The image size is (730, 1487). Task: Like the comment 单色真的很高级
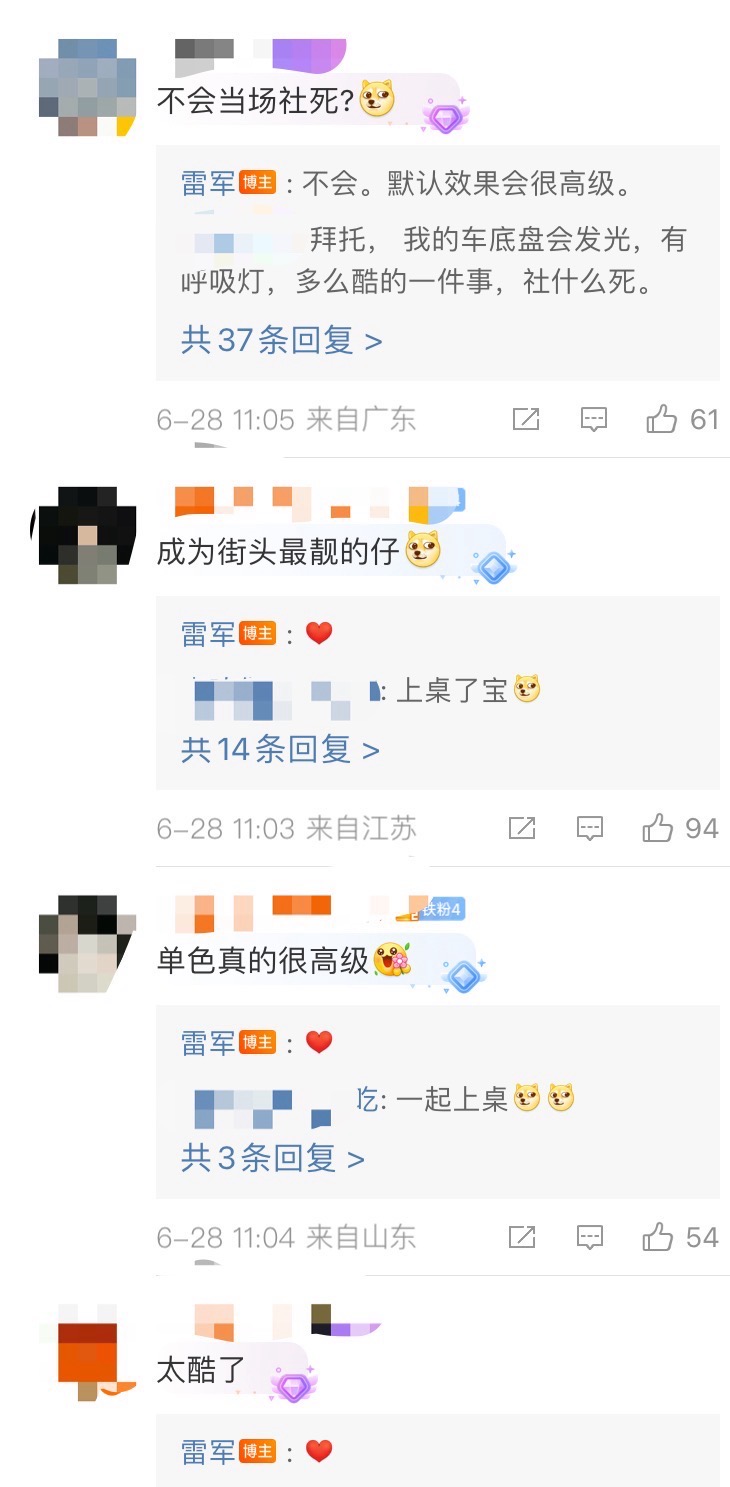[x=658, y=1238]
